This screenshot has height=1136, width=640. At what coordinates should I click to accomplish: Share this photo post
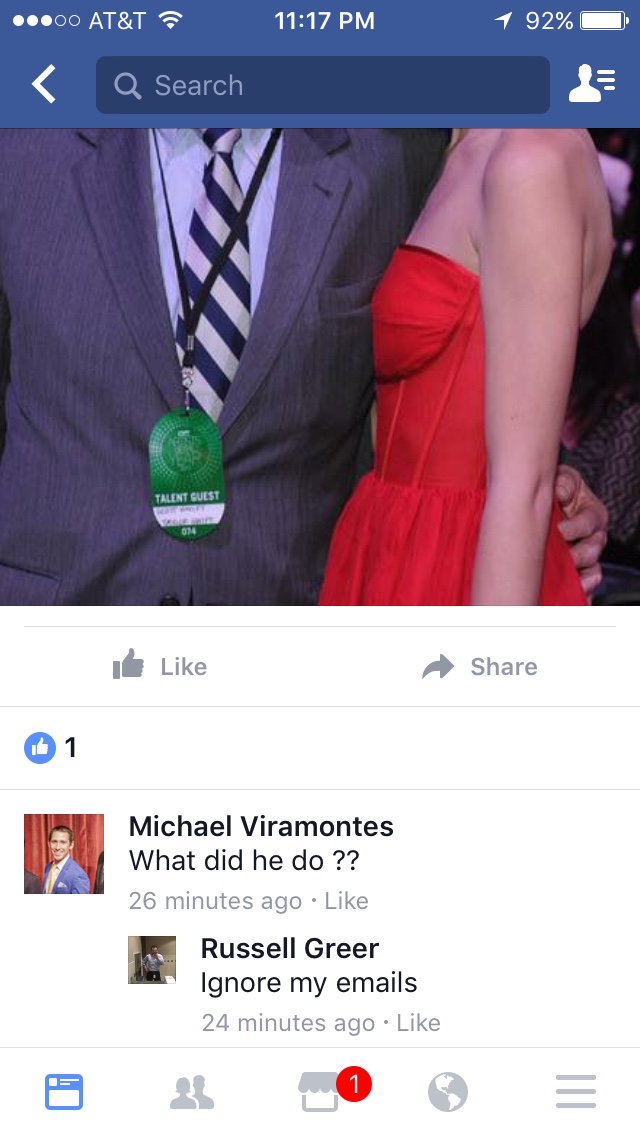point(480,666)
